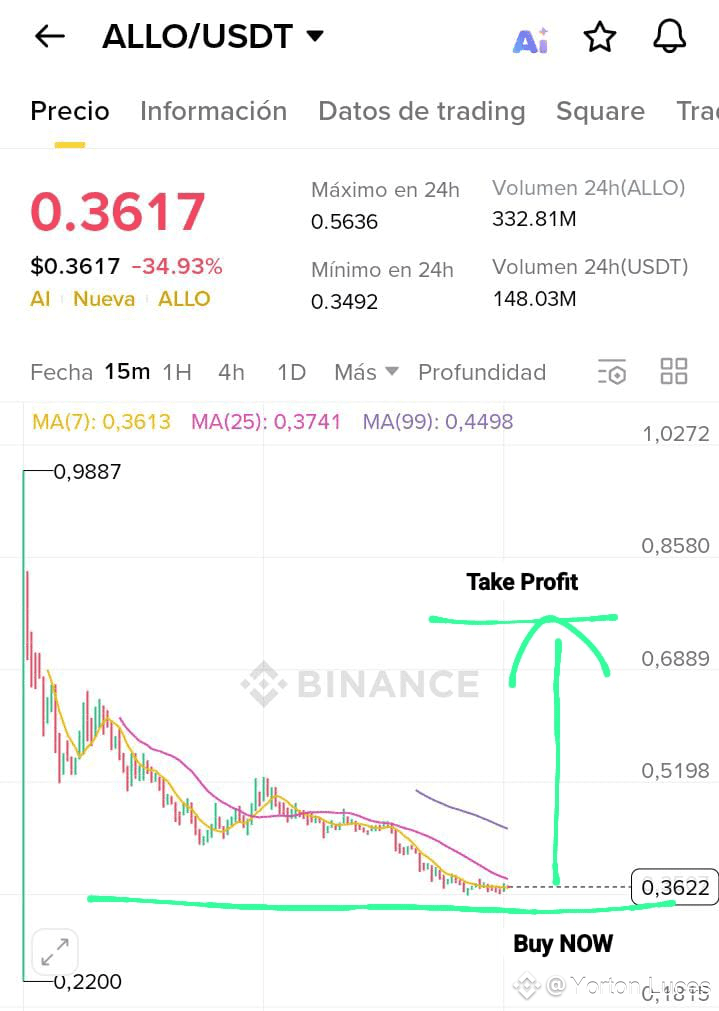Select the Precio tab
This screenshot has height=1011, width=719.
(70, 111)
